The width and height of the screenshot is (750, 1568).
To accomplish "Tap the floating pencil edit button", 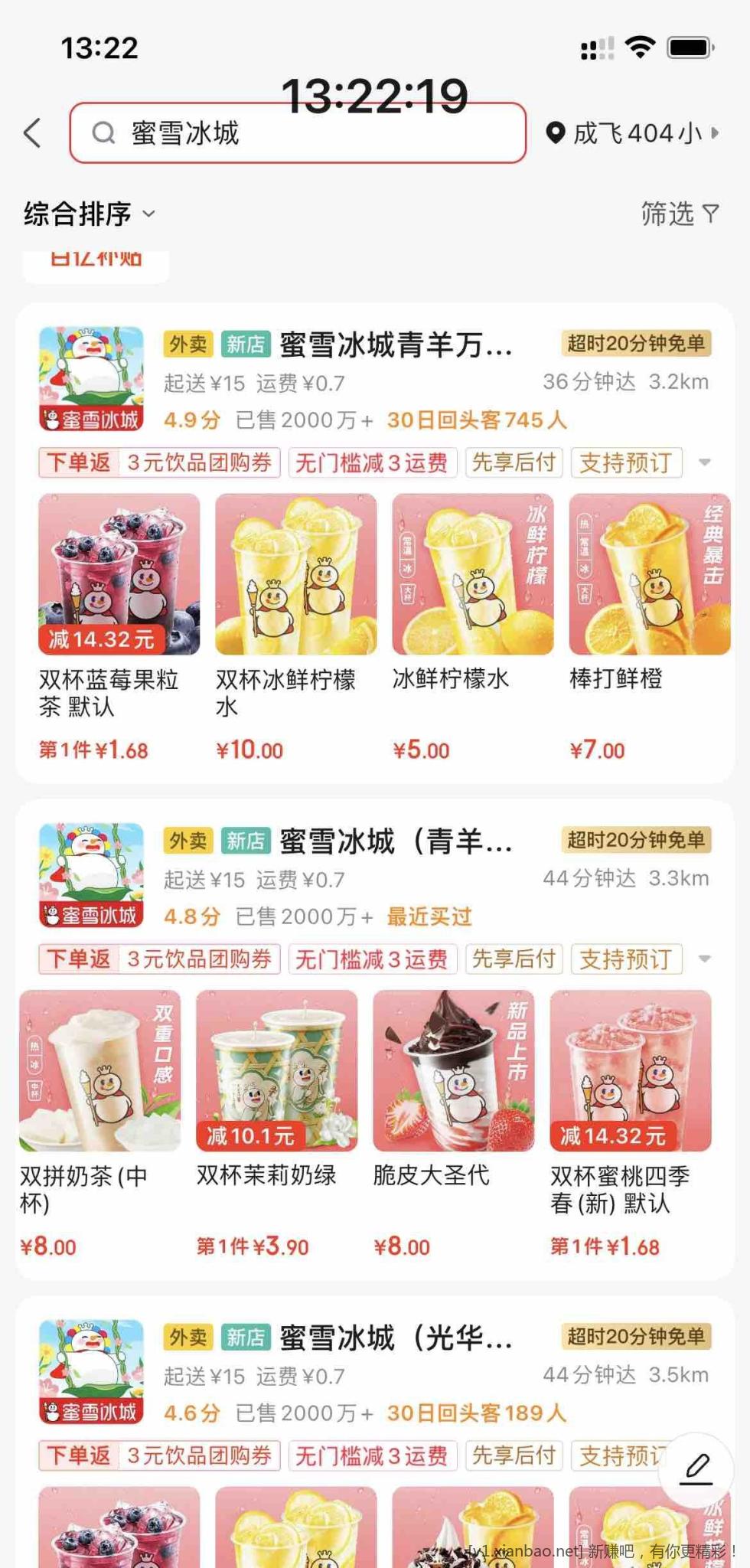I will click(696, 1469).
